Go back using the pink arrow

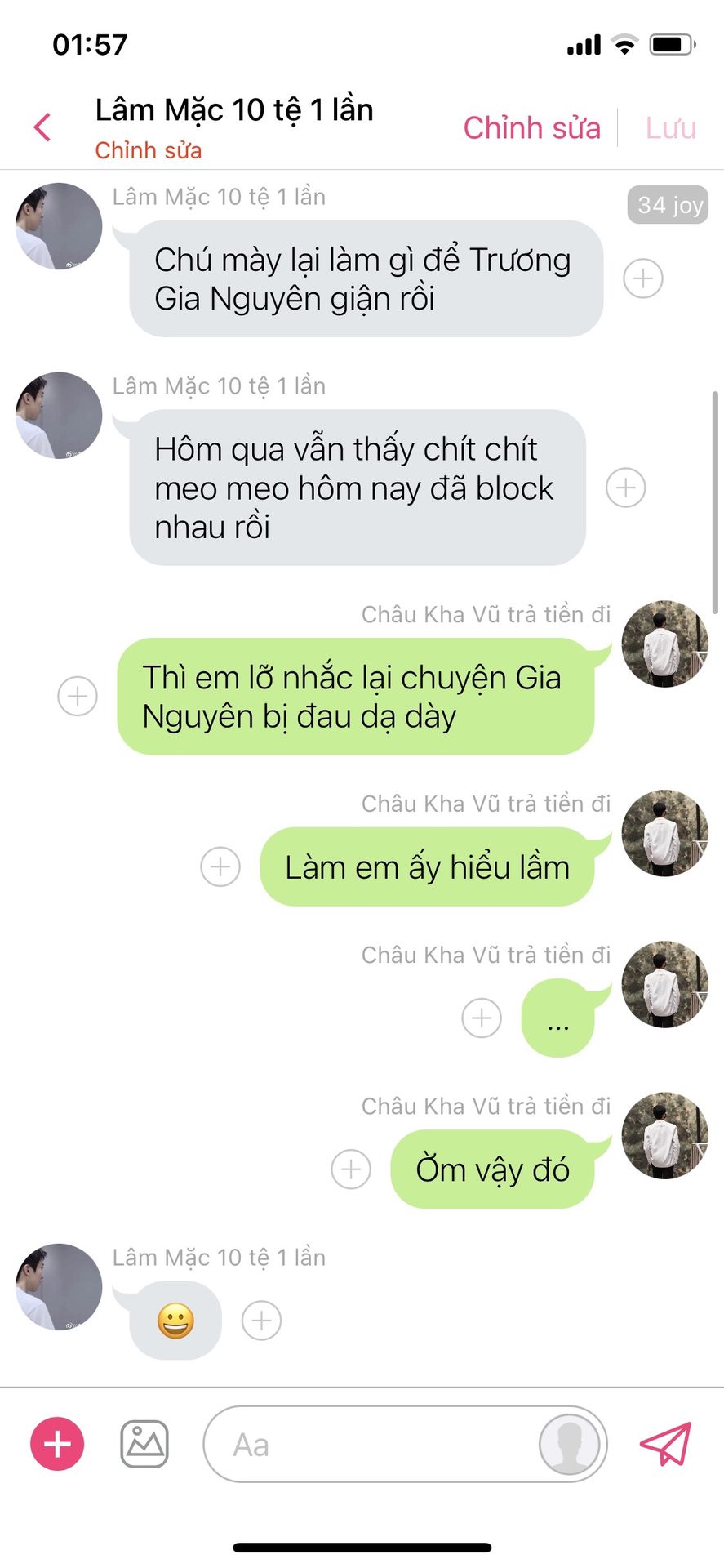[42, 127]
